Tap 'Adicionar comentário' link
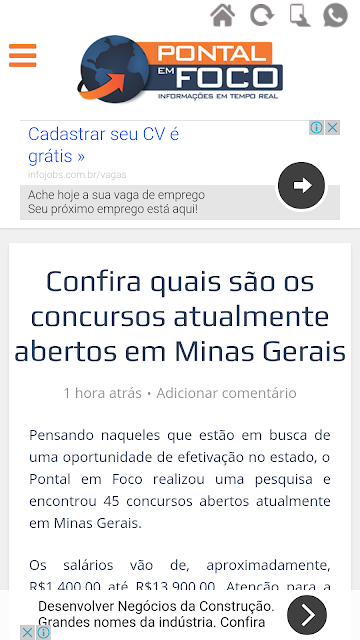Image resolution: width=360 pixels, height=640 pixels. (x=226, y=393)
